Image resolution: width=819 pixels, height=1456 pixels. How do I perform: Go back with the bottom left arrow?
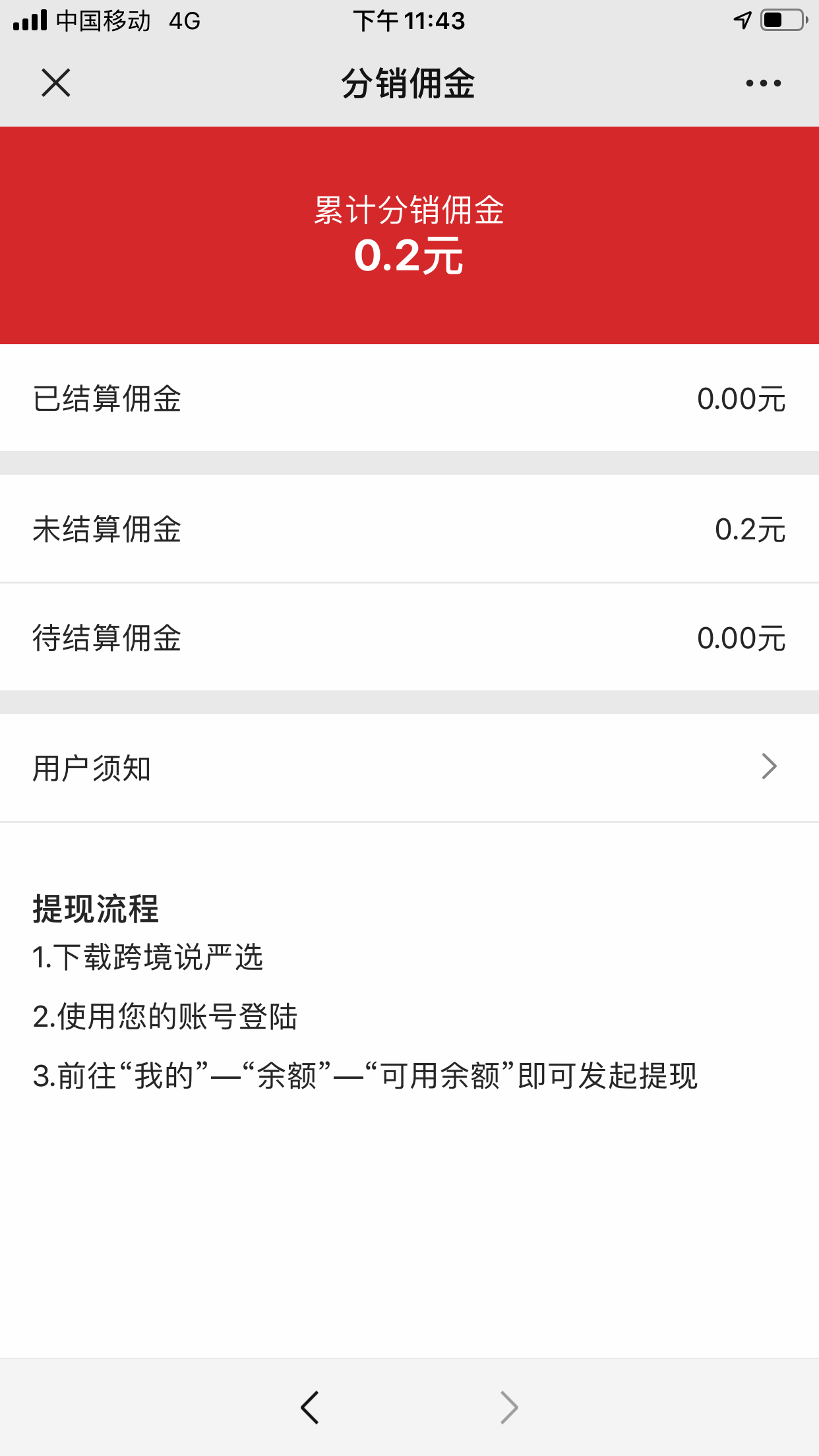[x=310, y=1407]
